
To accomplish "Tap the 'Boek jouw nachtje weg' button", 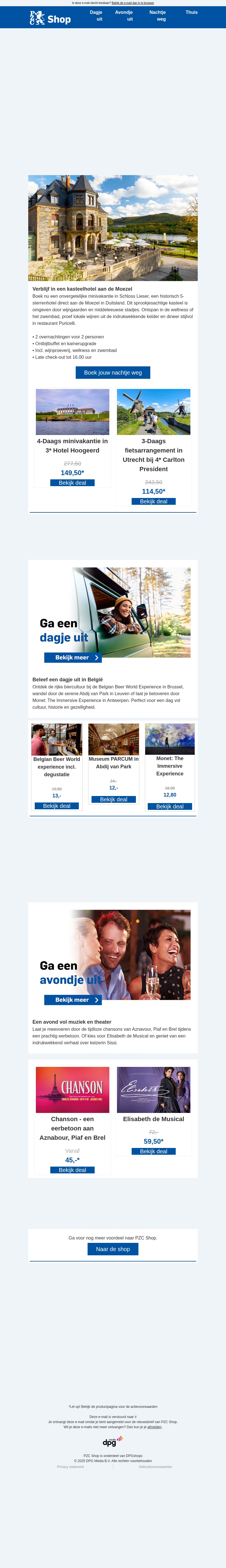I will click(x=113, y=373).
